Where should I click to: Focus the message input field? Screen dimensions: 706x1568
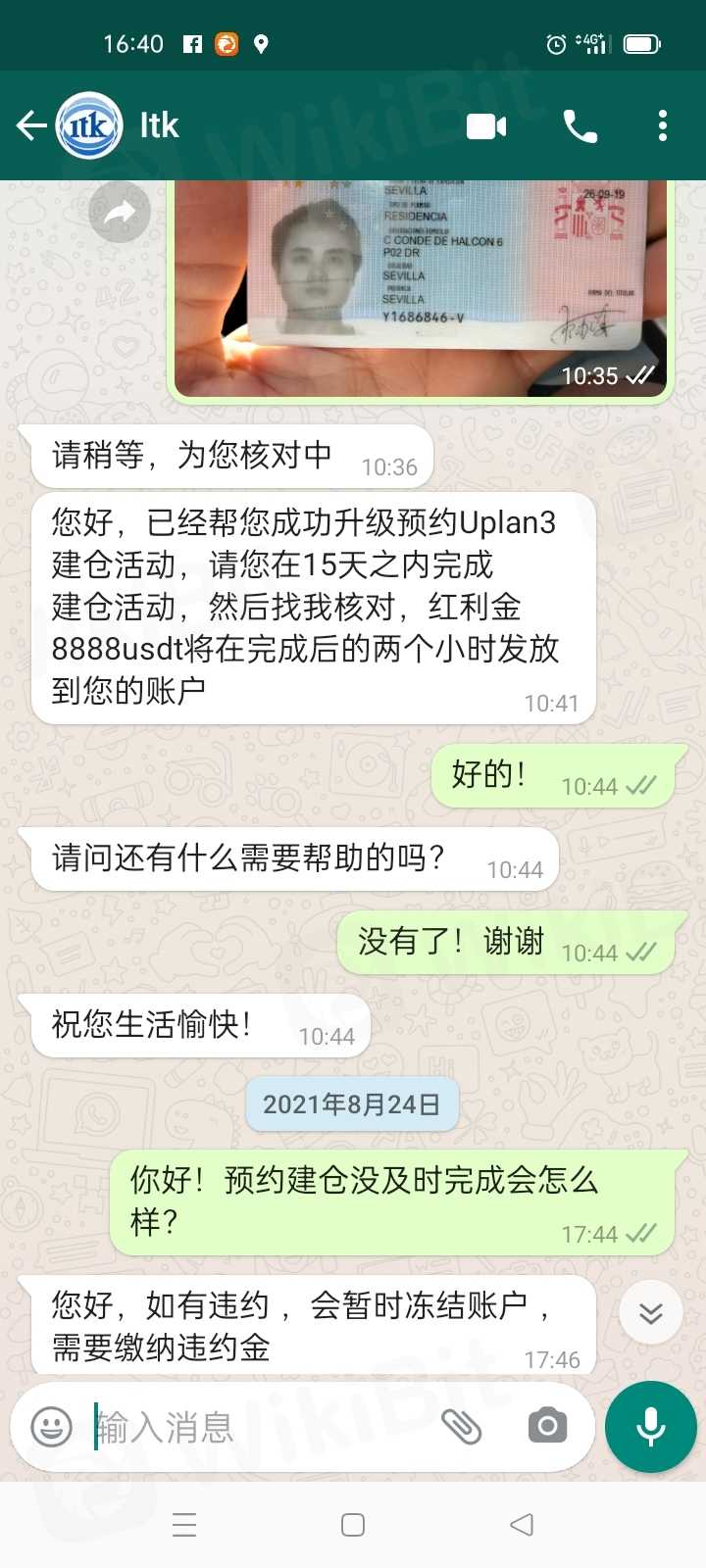(x=255, y=1428)
